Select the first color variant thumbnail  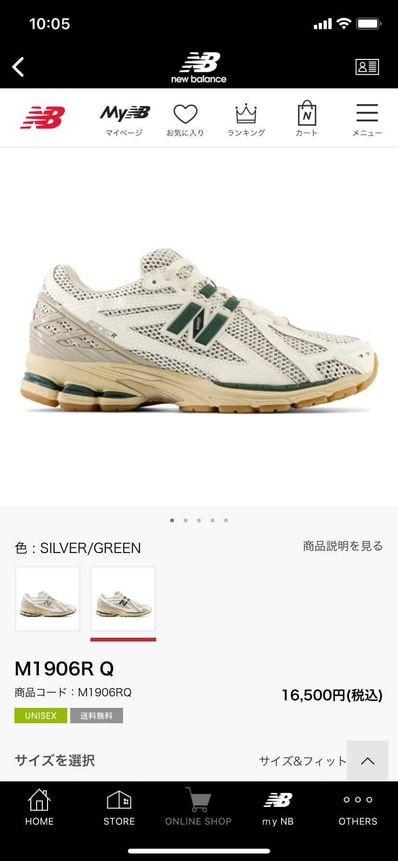tap(47, 599)
